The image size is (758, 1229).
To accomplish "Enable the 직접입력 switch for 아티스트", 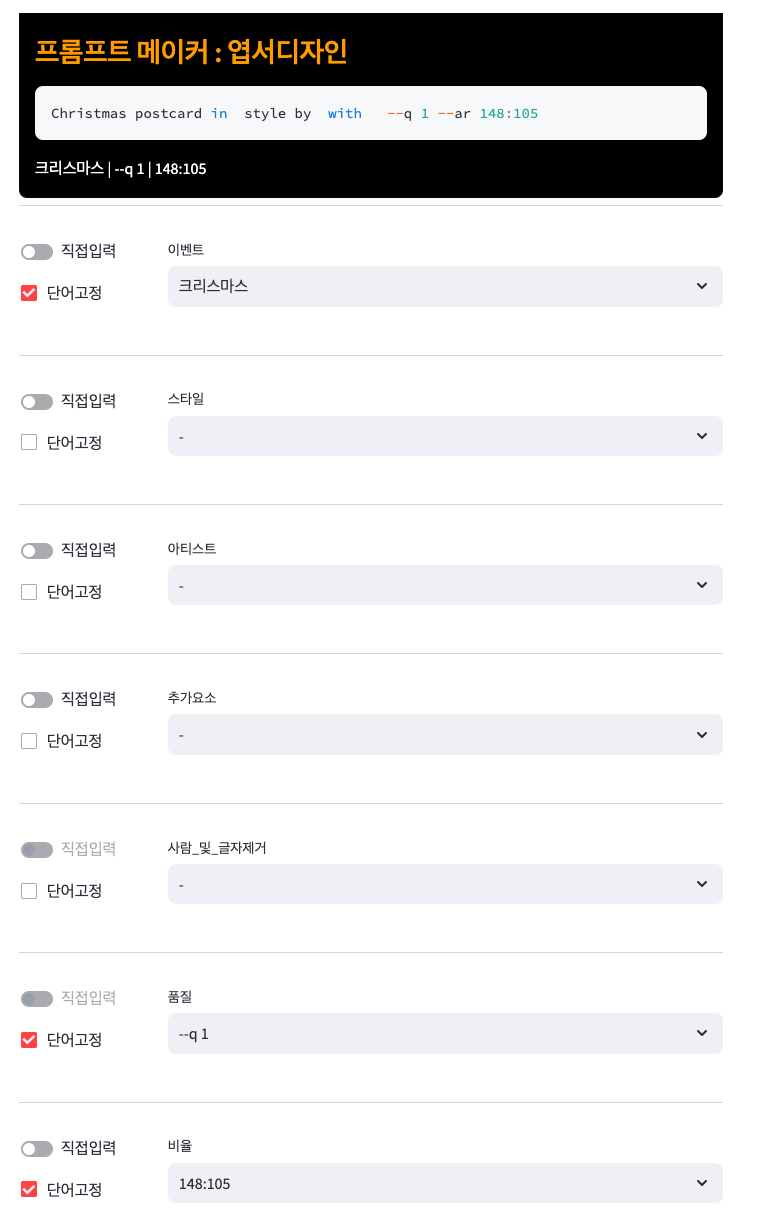I will pyautogui.click(x=37, y=550).
